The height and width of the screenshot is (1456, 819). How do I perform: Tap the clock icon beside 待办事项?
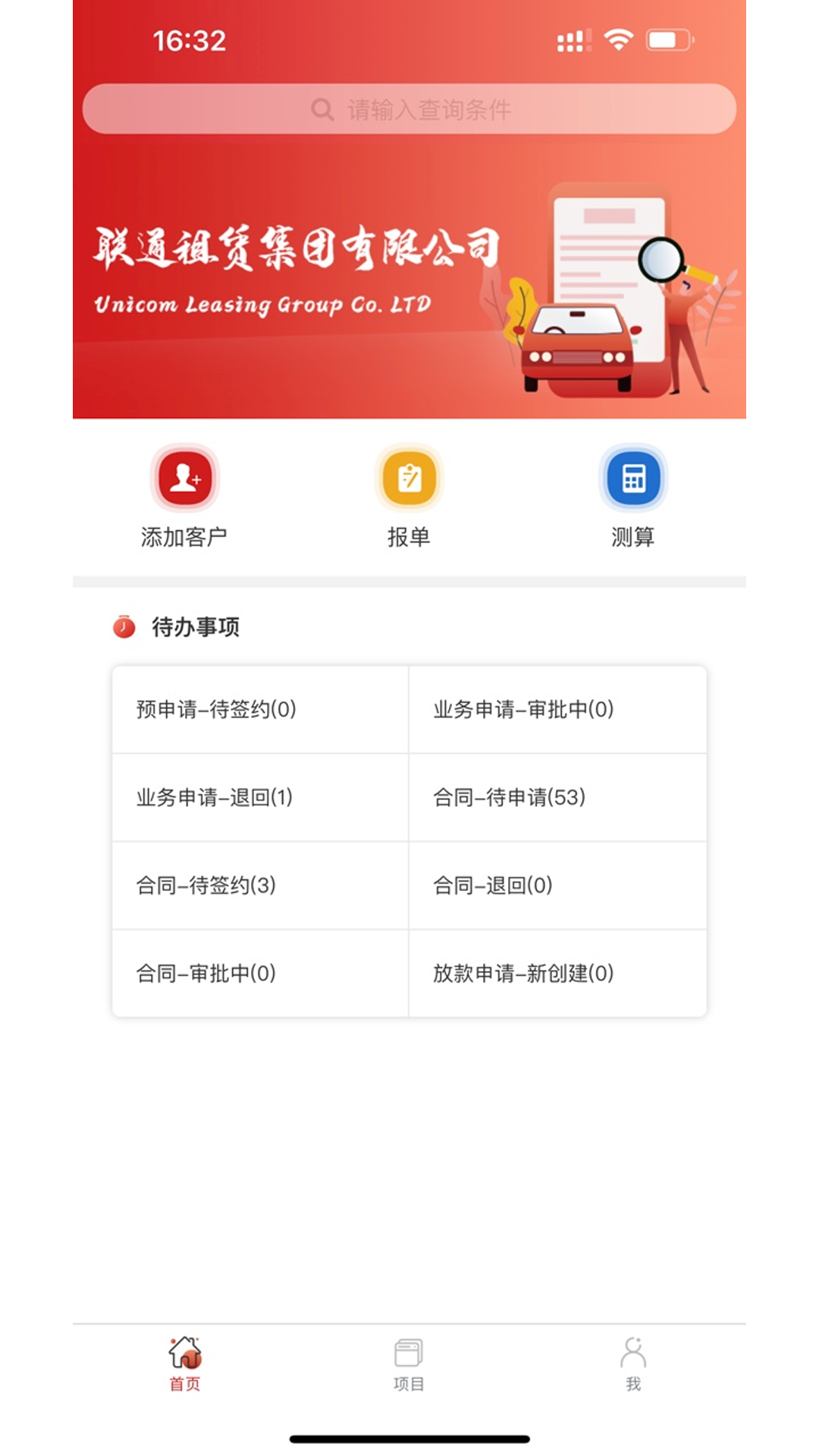[123, 626]
